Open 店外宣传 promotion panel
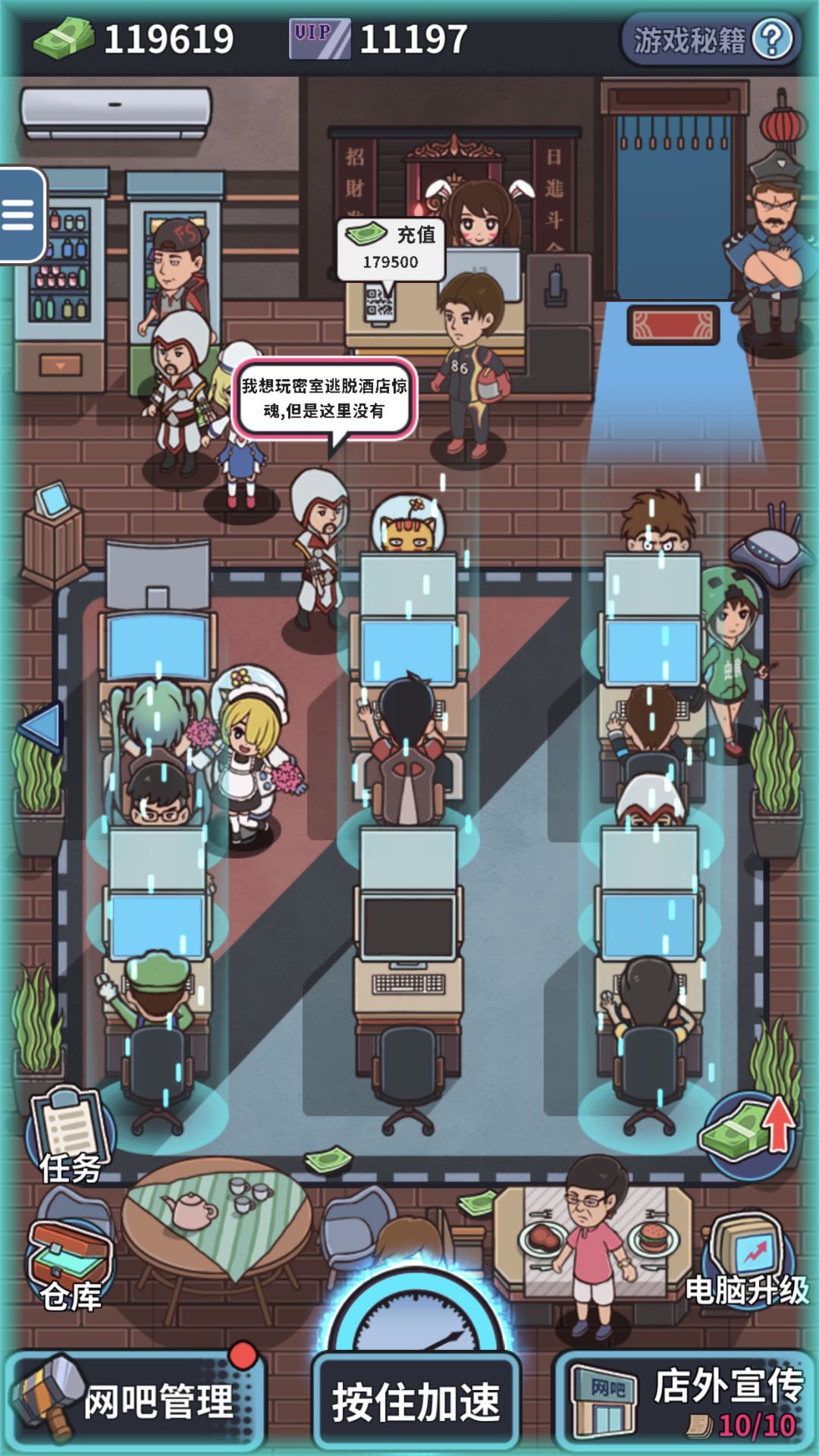This screenshot has height=1456, width=819. (x=685, y=1401)
